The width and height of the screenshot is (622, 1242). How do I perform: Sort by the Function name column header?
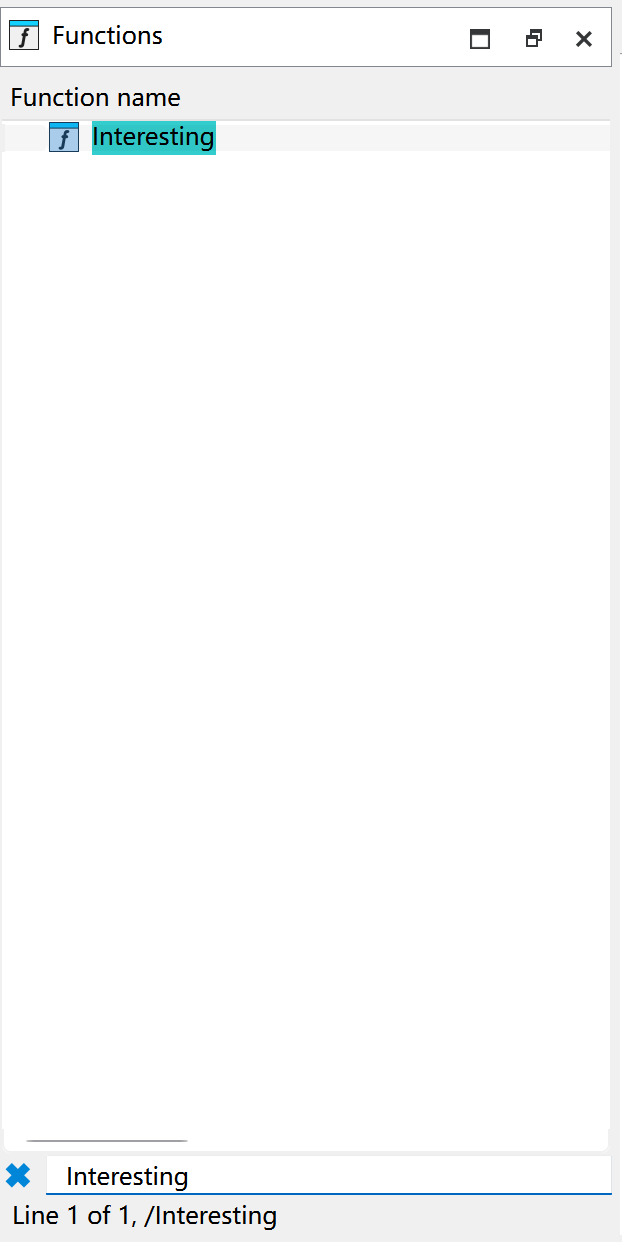(96, 98)
